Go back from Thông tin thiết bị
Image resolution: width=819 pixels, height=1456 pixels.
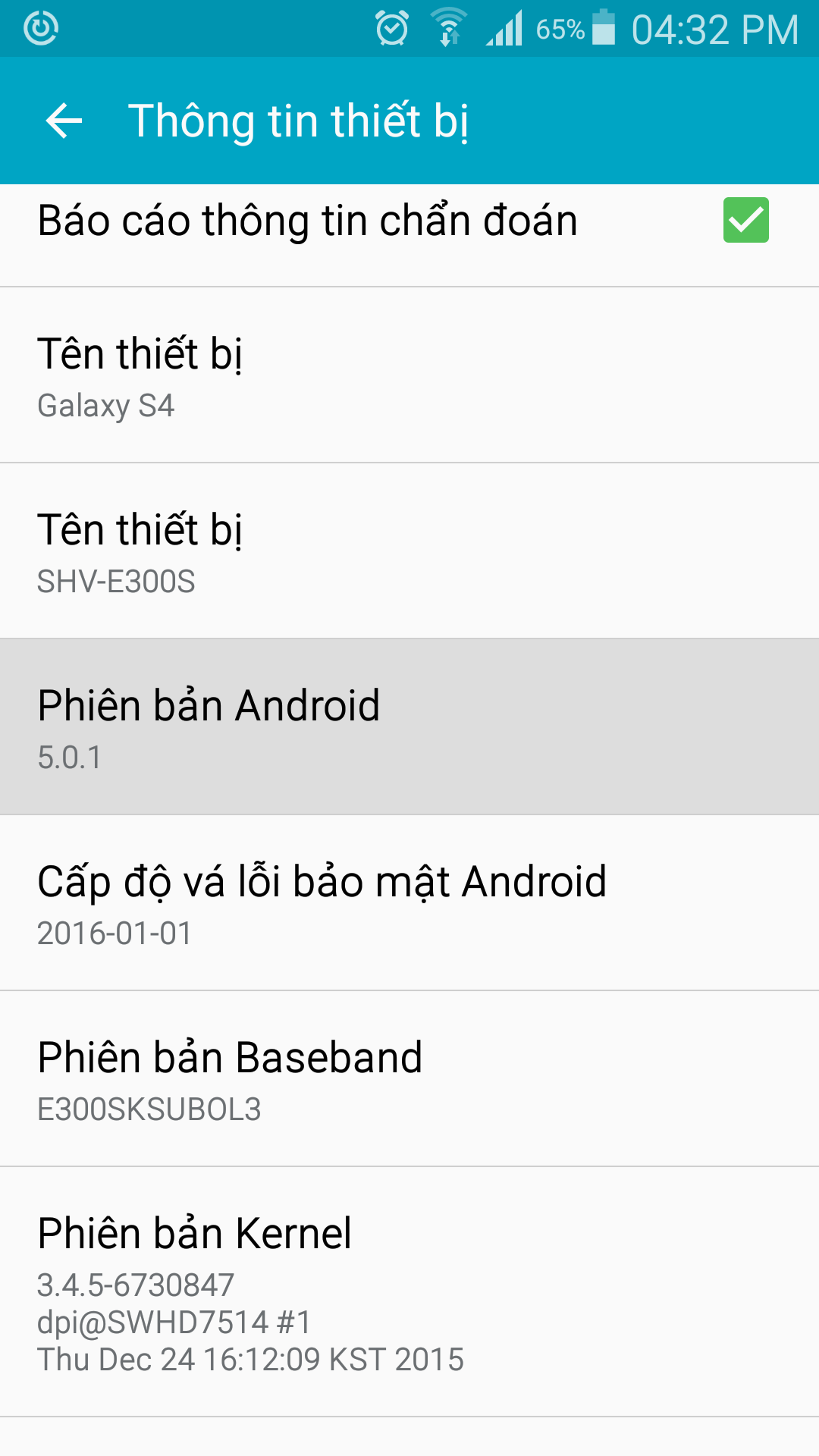[x=64, y=121]
